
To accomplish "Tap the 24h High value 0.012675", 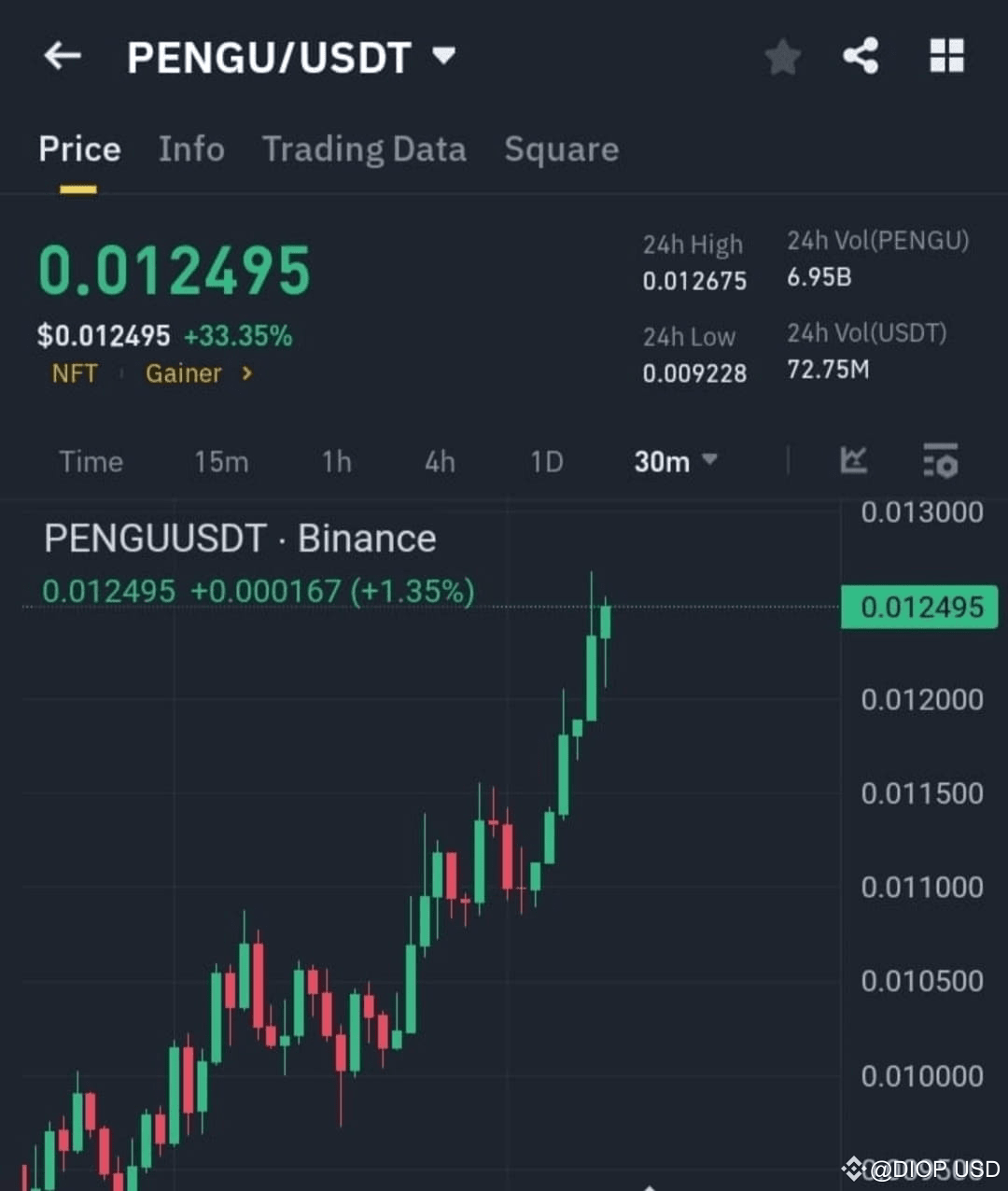I will [694, 281].
